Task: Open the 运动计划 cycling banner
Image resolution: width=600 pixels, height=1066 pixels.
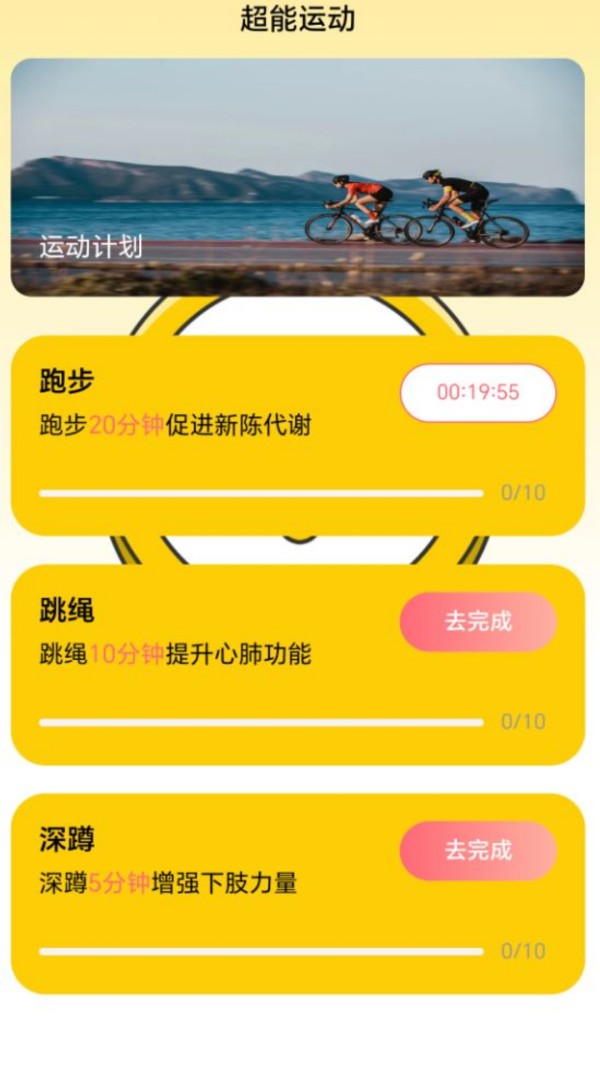Action: (x=298, y=178)
